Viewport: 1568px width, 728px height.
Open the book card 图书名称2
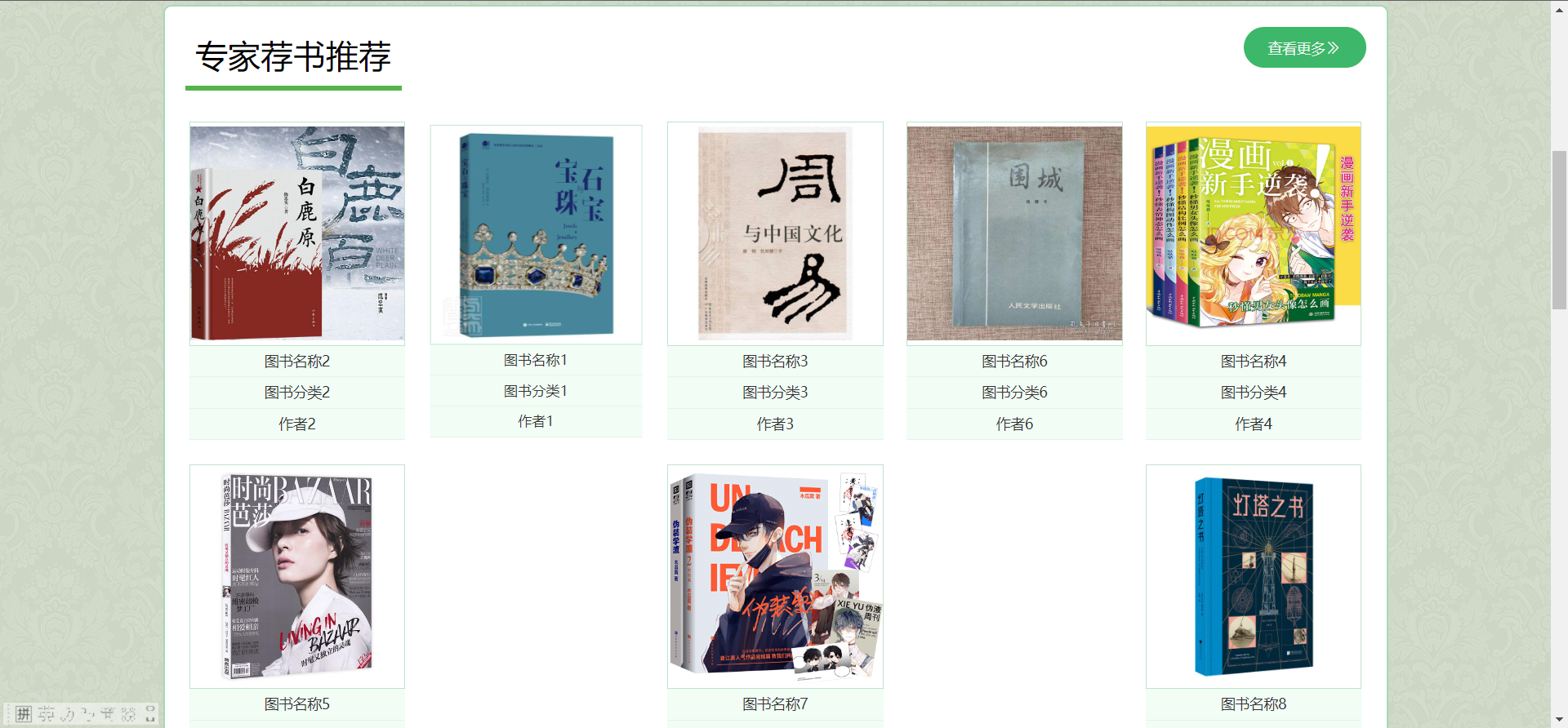point(297,233)
